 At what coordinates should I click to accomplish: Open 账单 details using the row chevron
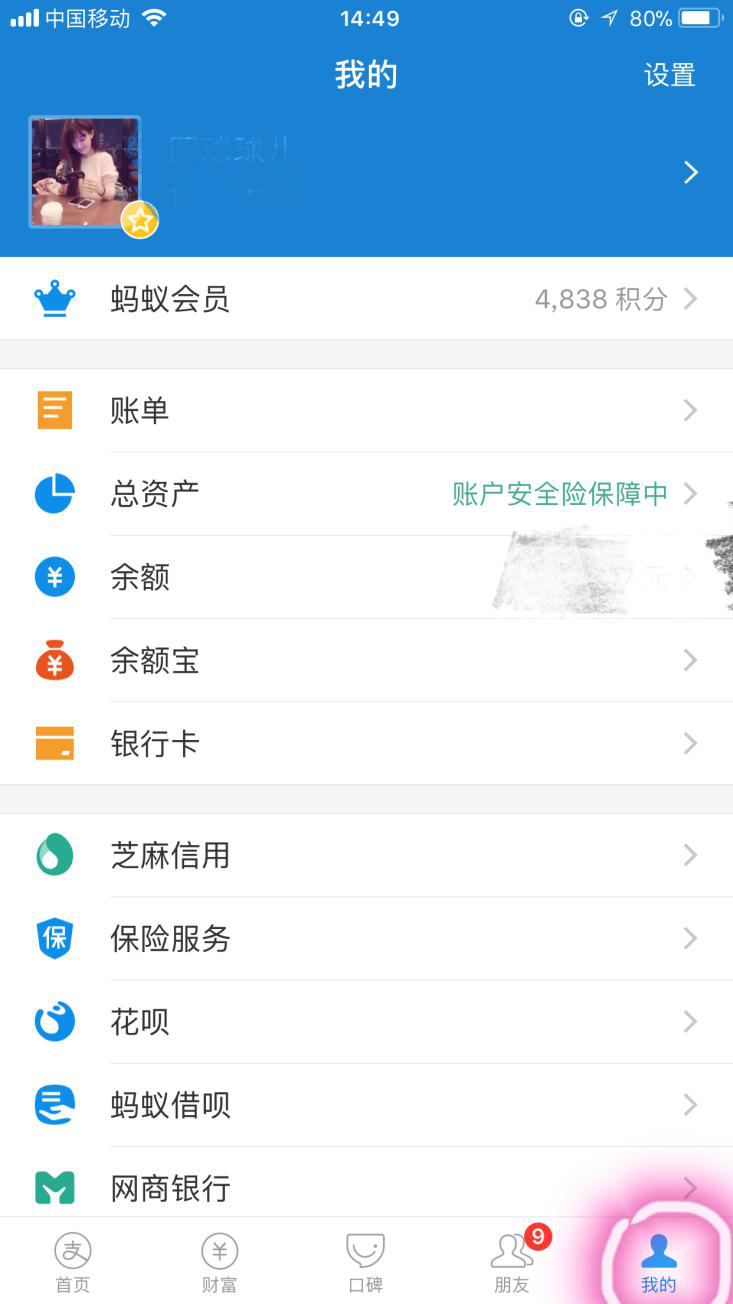pos(690,410)
